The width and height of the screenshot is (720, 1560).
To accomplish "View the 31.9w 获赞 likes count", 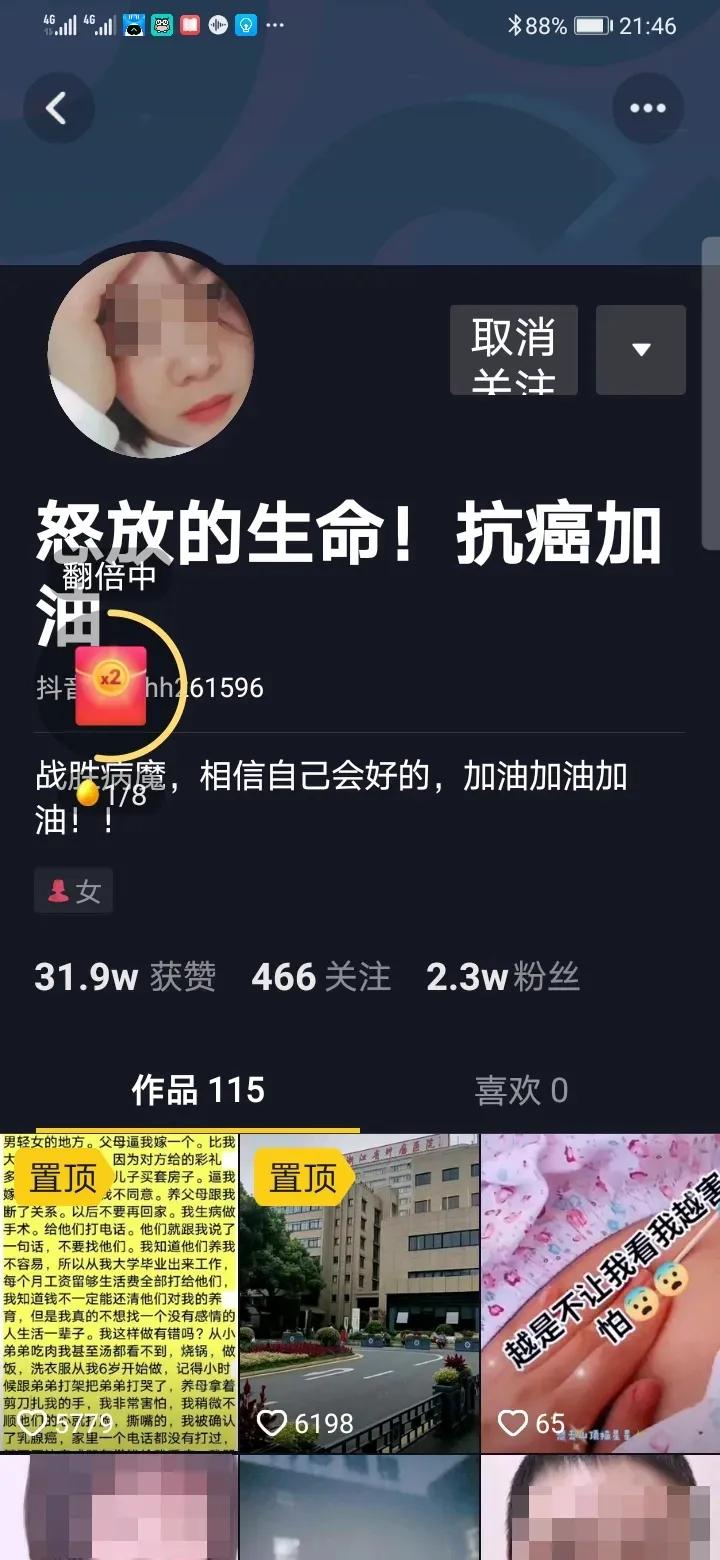I will point(125,977).
